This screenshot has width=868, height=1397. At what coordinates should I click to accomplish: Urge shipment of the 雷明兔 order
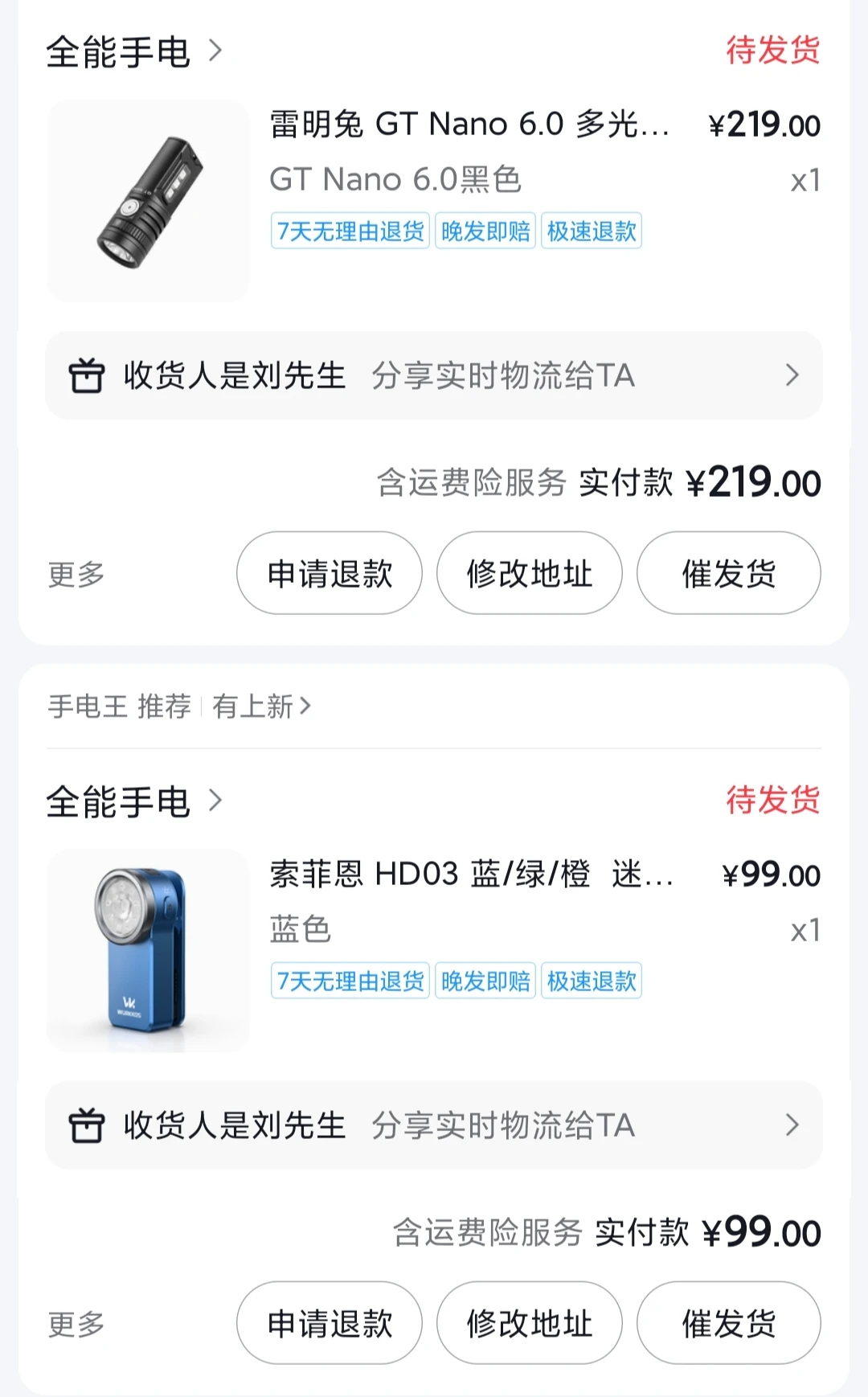click(x=728, y=574)
